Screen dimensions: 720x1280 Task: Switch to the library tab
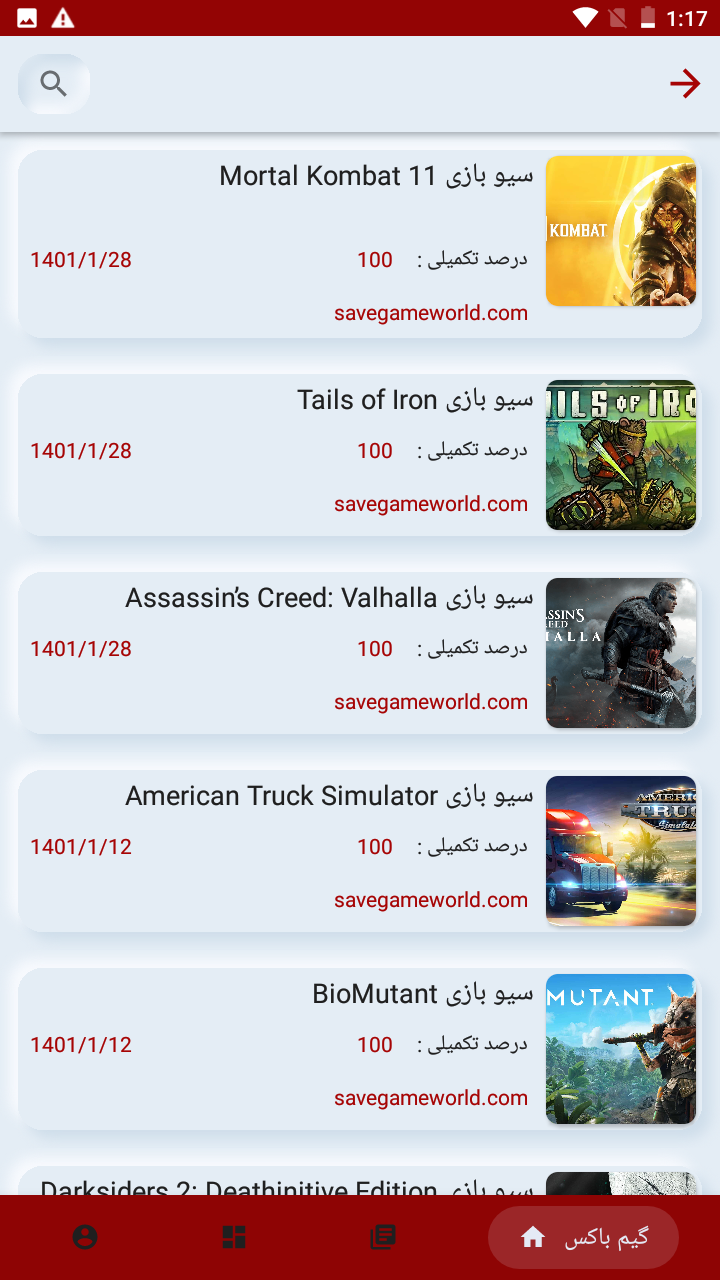[382, 1237]
